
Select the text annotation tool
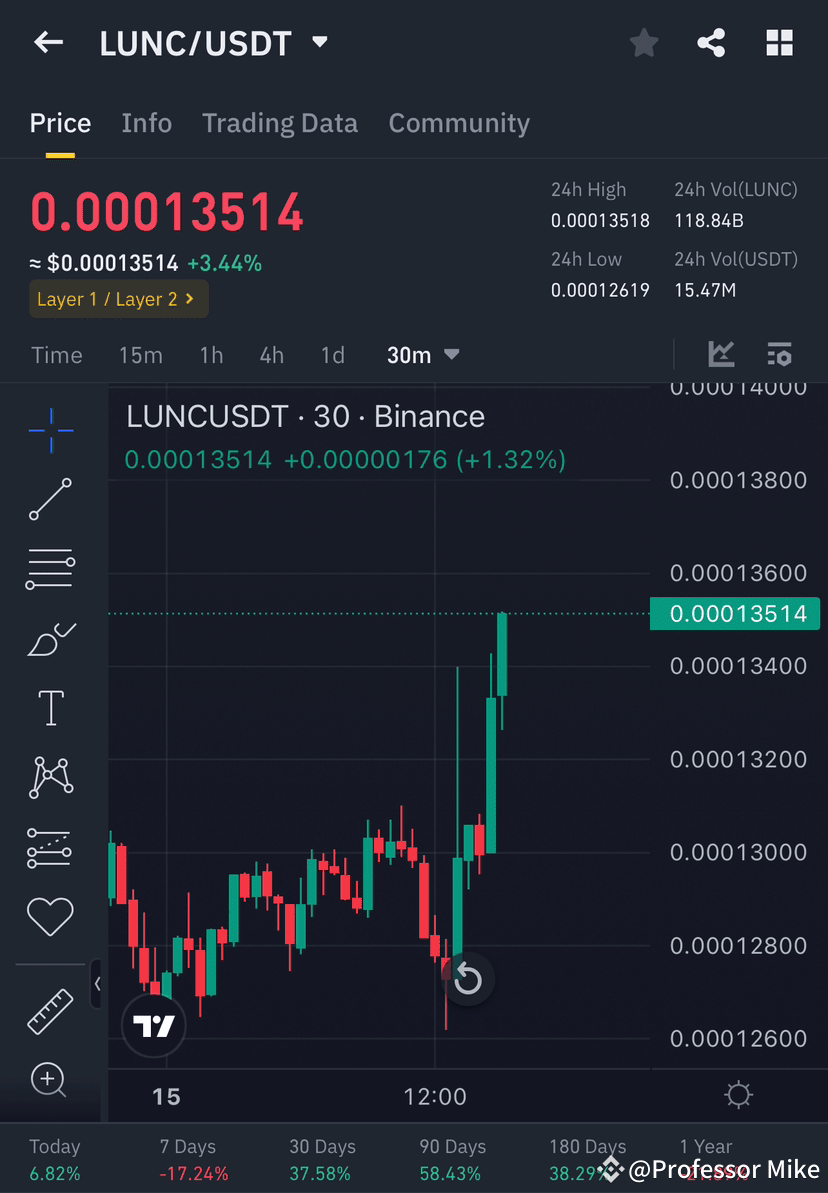50,707
